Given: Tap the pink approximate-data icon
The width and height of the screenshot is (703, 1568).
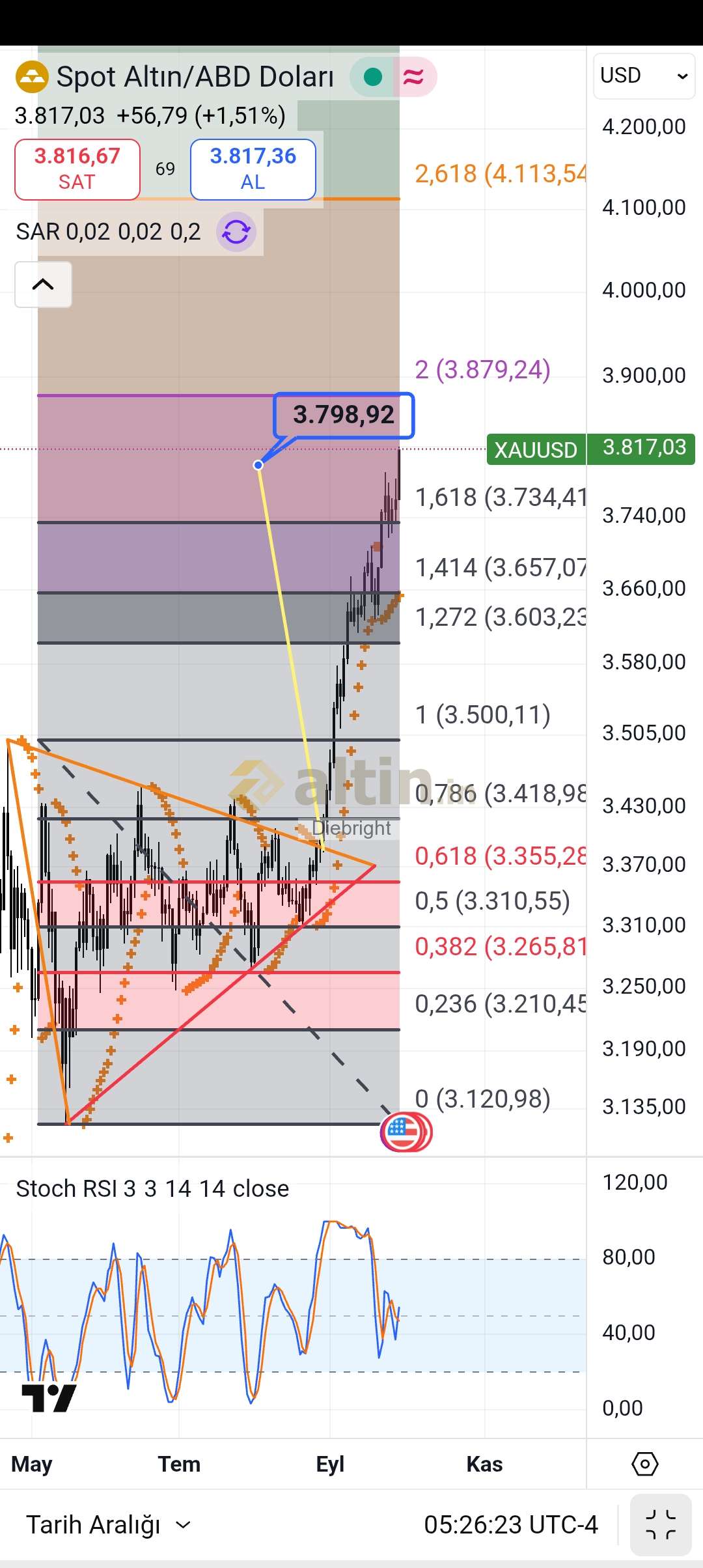Looking at the screenshot, I should tap(414, 77).
